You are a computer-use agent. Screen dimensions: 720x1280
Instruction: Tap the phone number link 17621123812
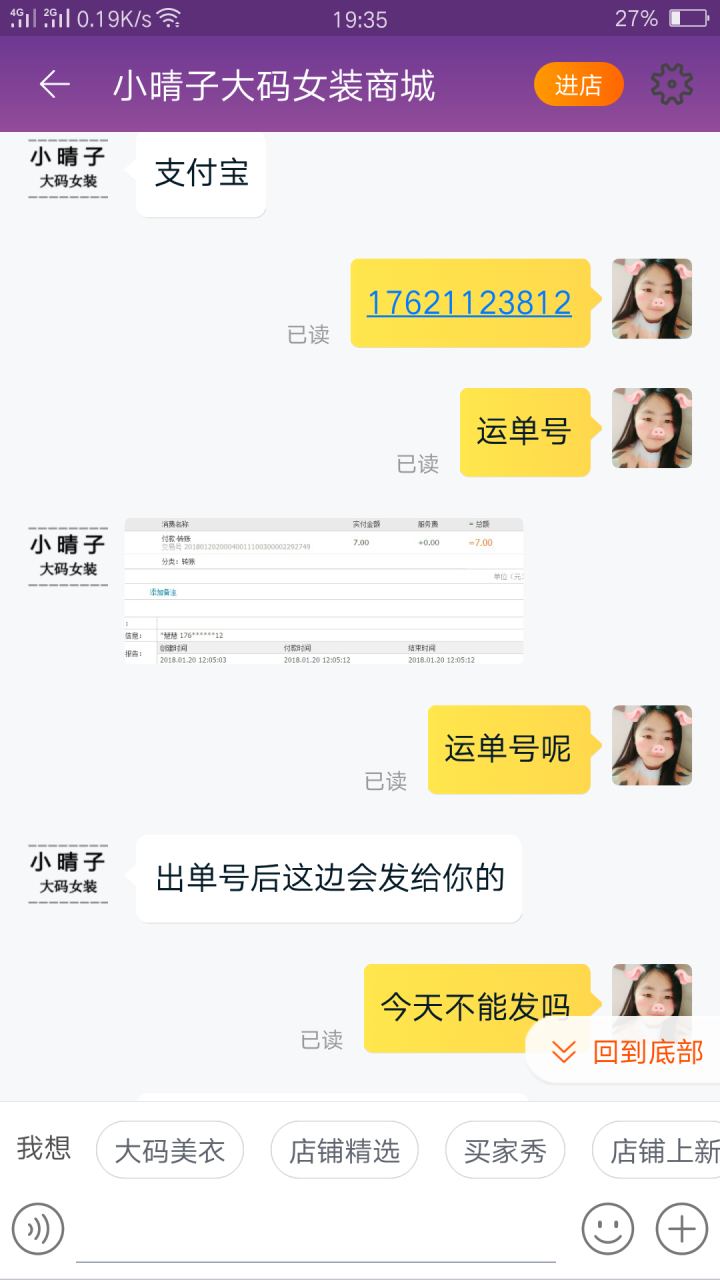pyautogui.click(x=469, y=303)
